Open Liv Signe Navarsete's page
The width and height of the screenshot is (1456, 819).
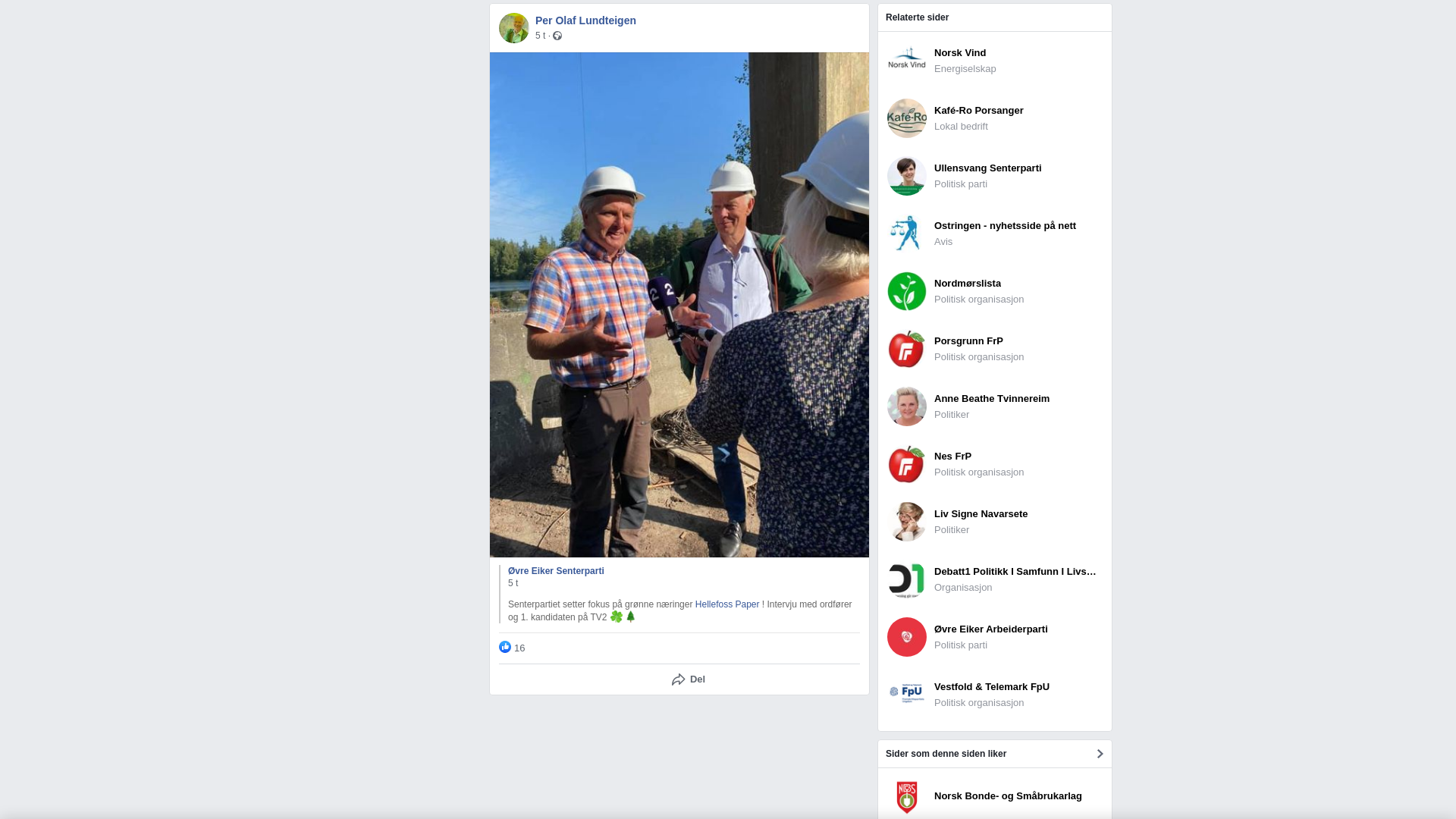click(980, 514)
